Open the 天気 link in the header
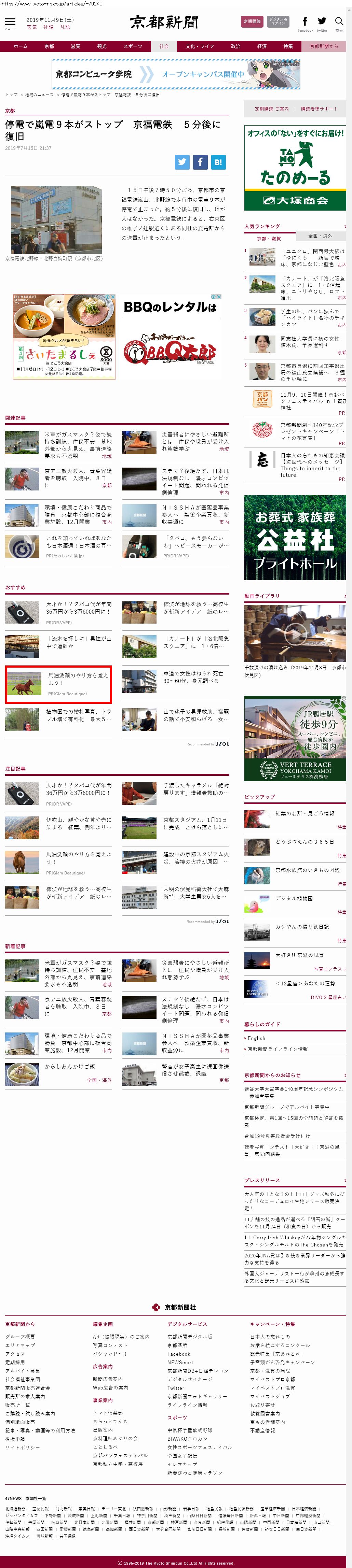 [32, 27]
